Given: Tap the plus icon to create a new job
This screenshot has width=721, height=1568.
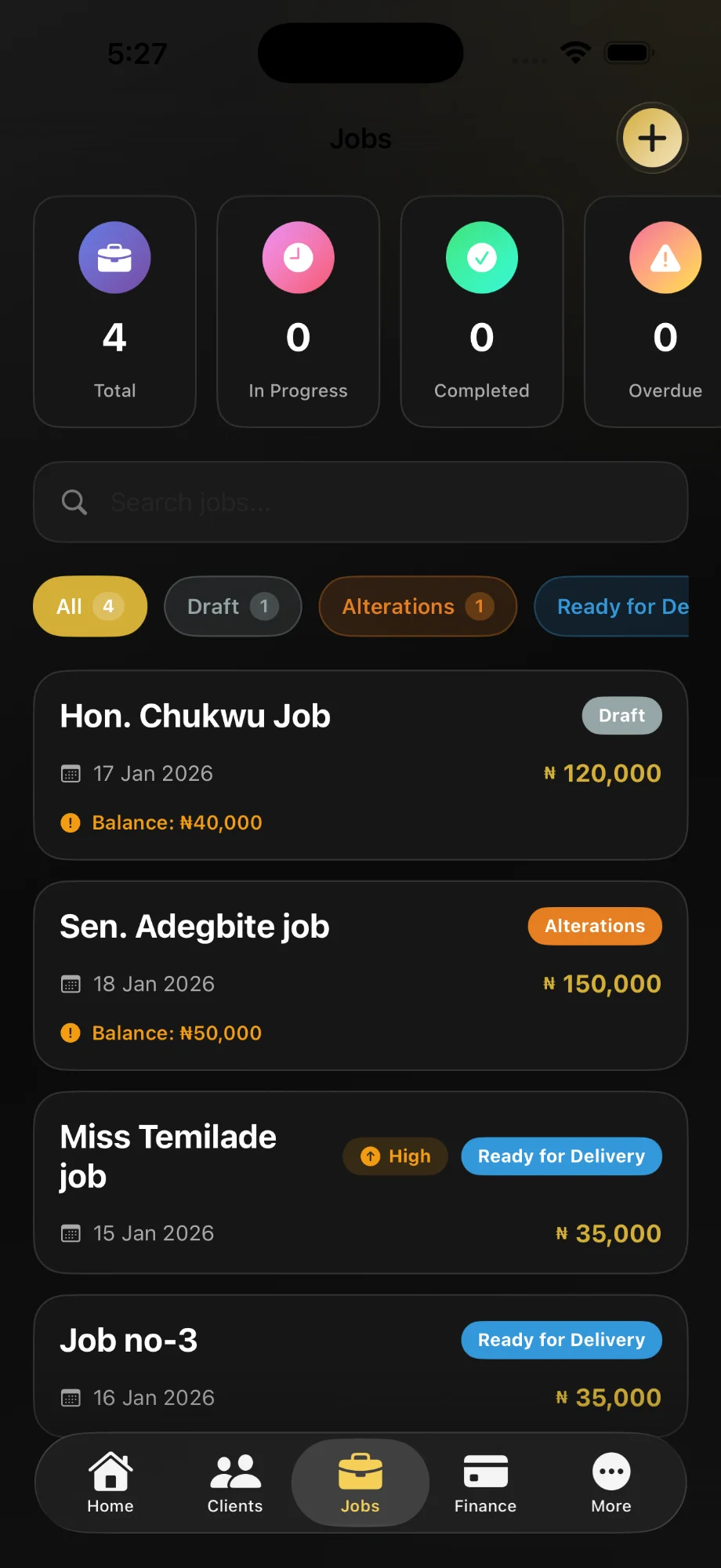Looking at the screenshot, I should point(651,138).
